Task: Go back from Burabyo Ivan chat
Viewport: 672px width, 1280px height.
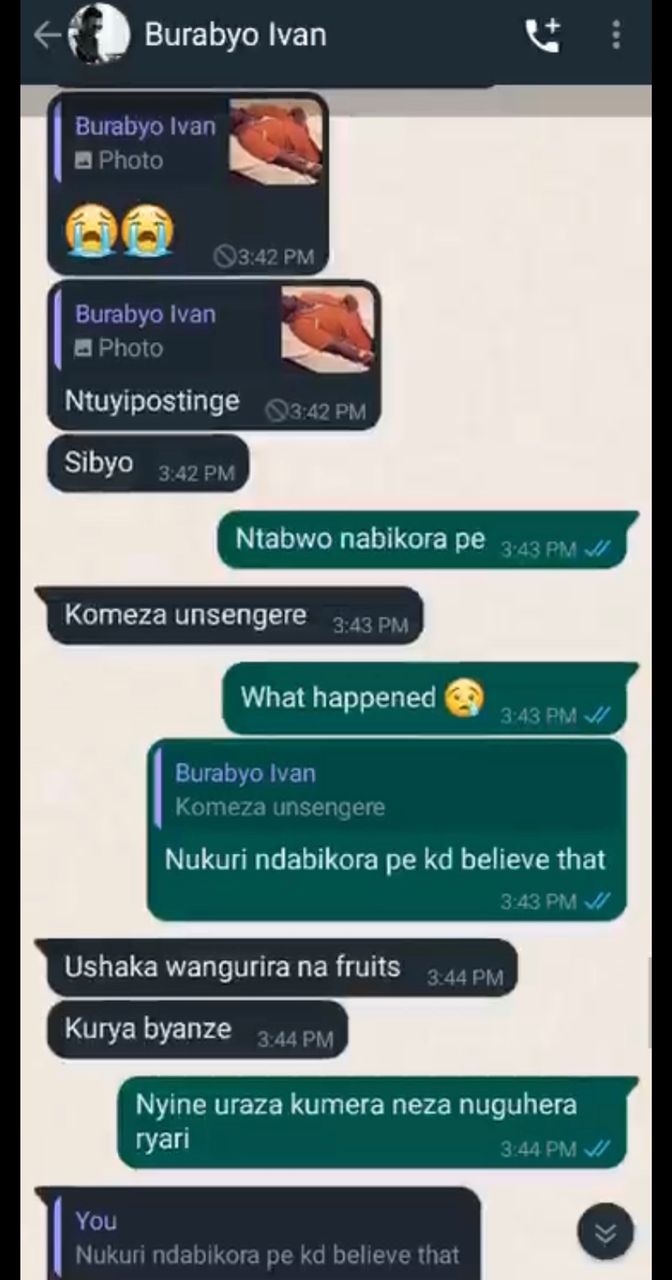Action: [x=46, y=36]
